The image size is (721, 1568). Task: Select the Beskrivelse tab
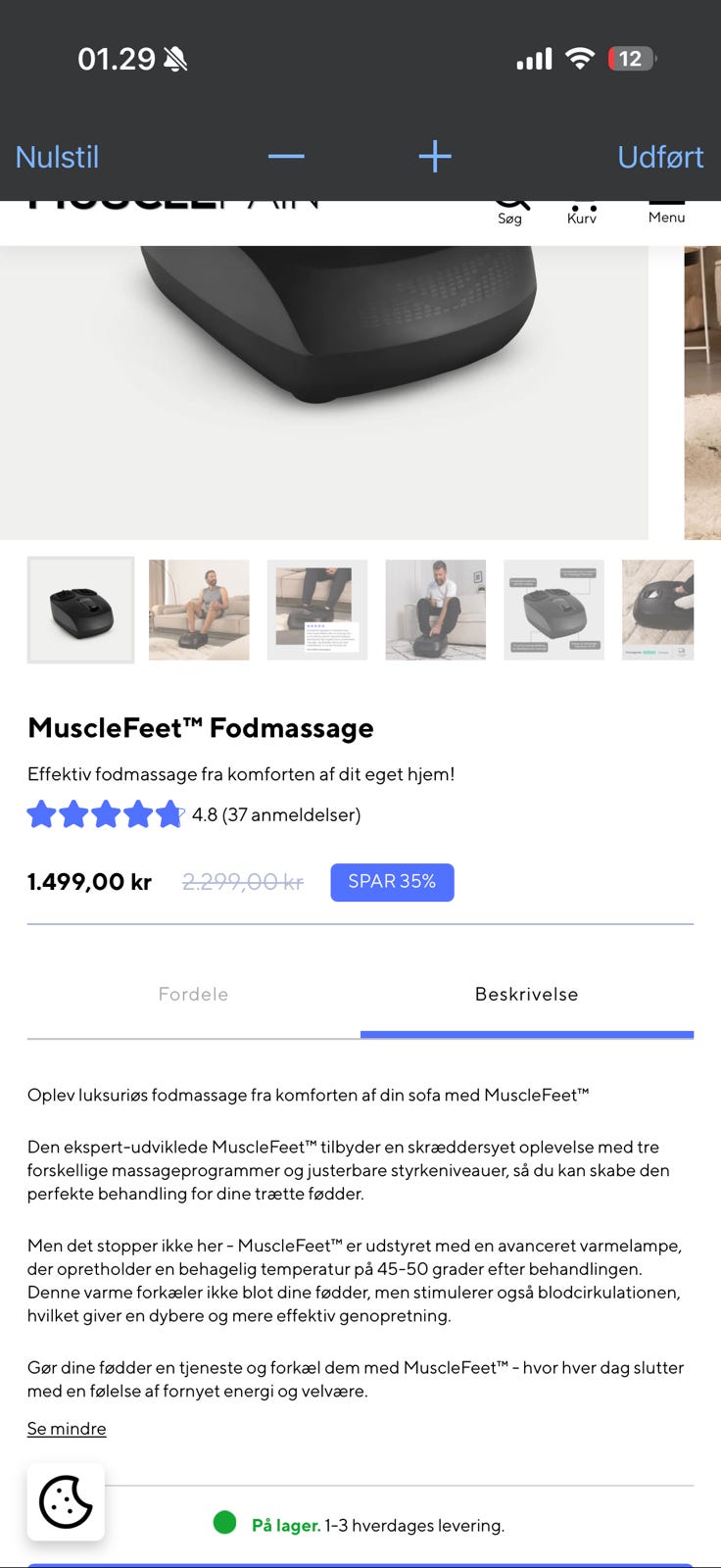coord(527,994)
